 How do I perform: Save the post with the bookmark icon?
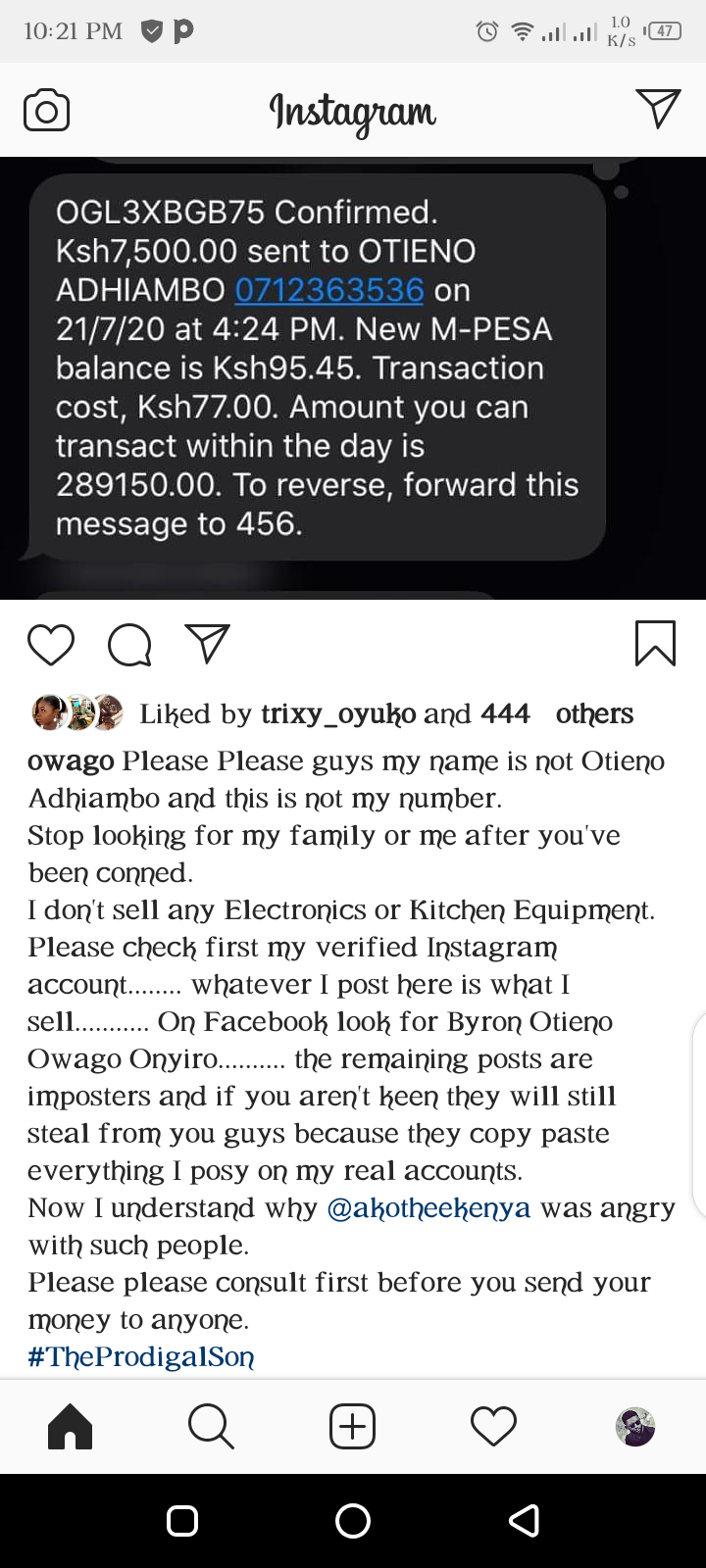click(655, 643)
